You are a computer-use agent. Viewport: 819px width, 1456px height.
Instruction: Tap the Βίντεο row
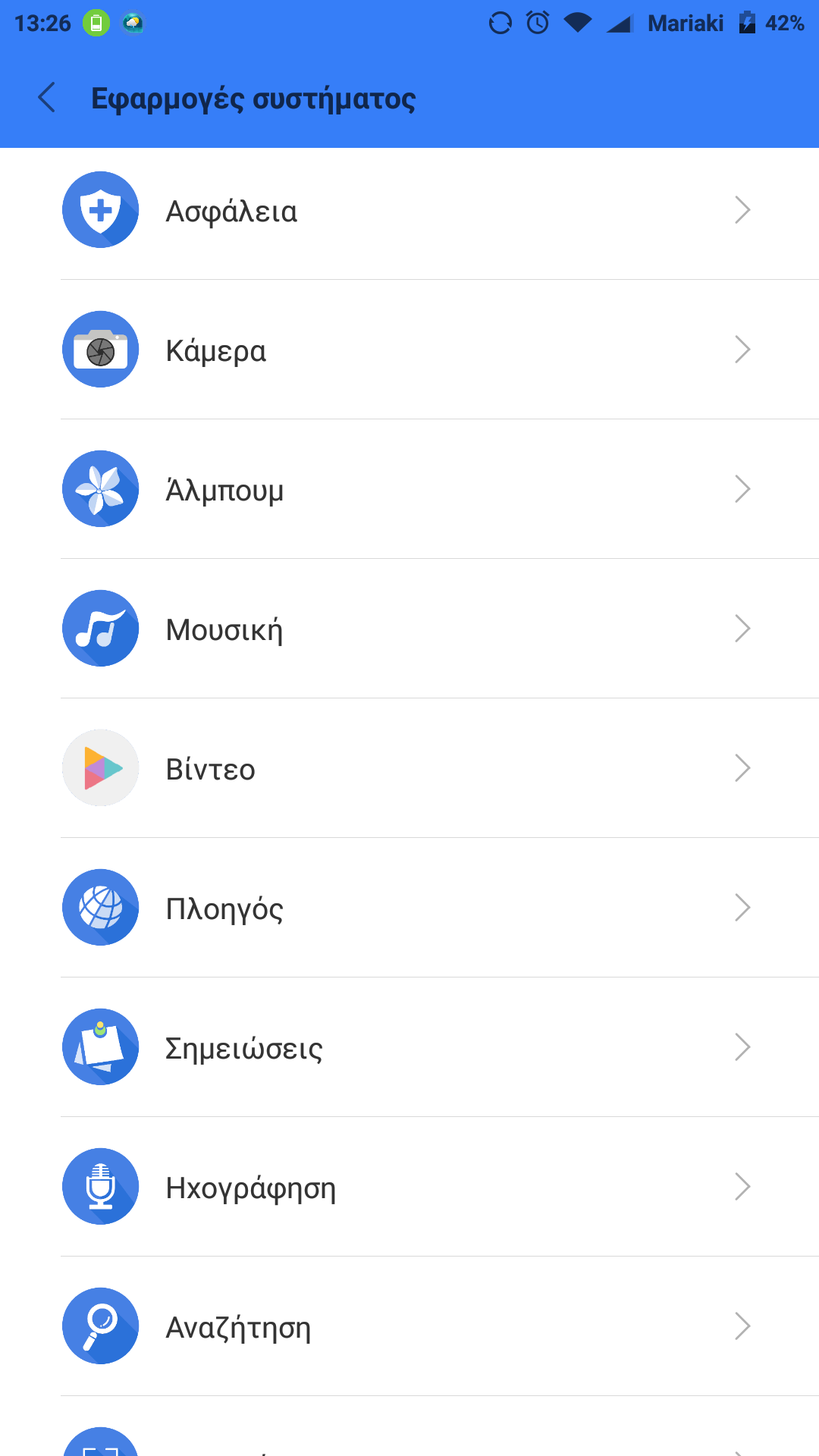coord(409,769)
